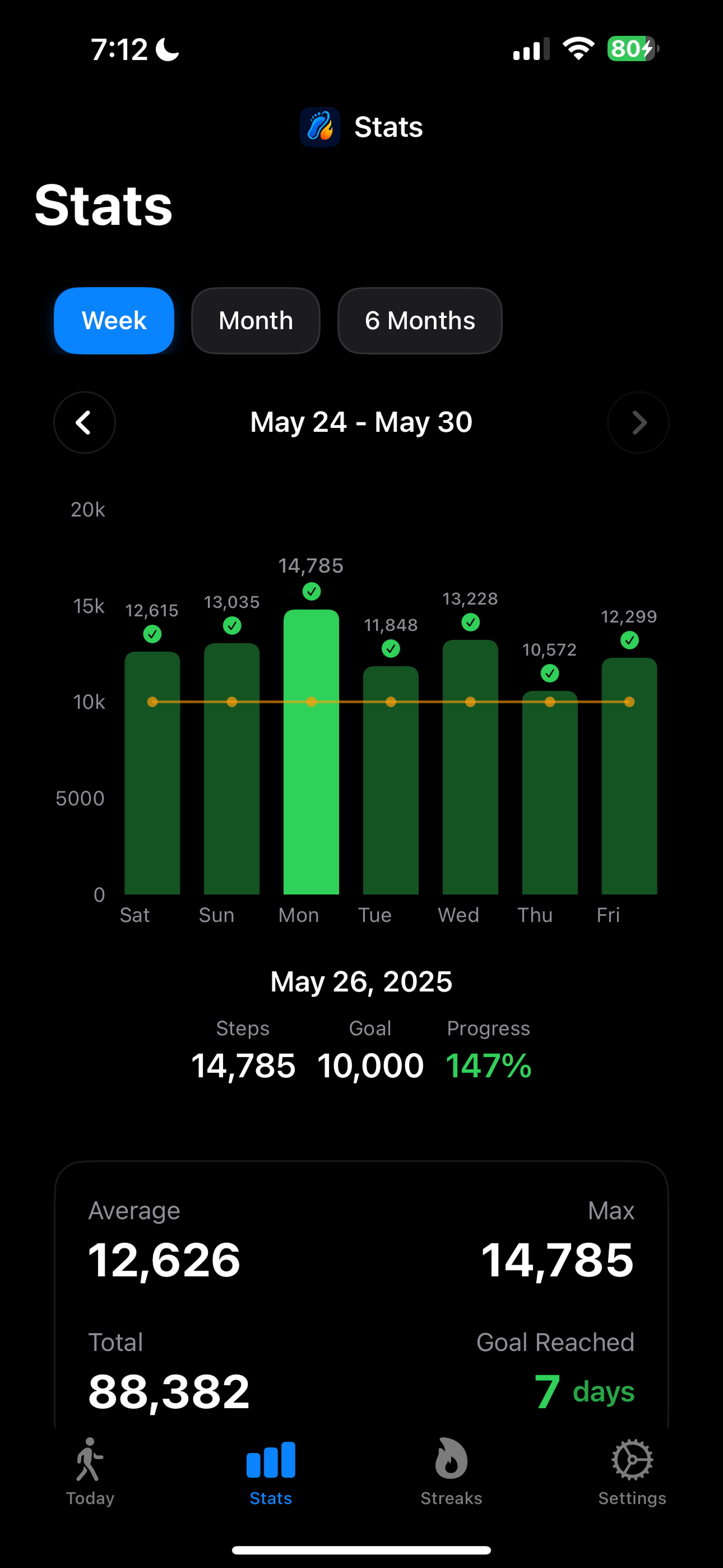
Task: Select the Week view toggle
Action: click(x=114, y=321)
